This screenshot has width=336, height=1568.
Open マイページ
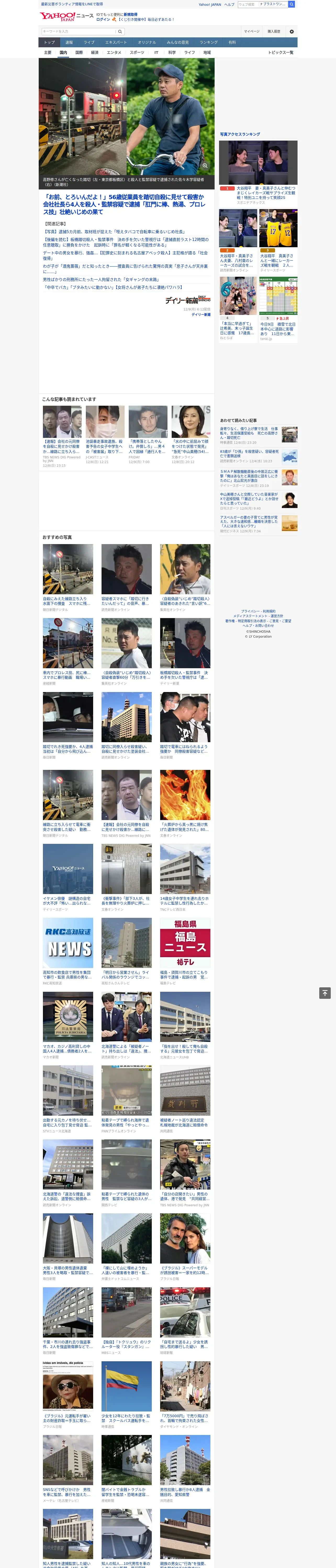252,32
